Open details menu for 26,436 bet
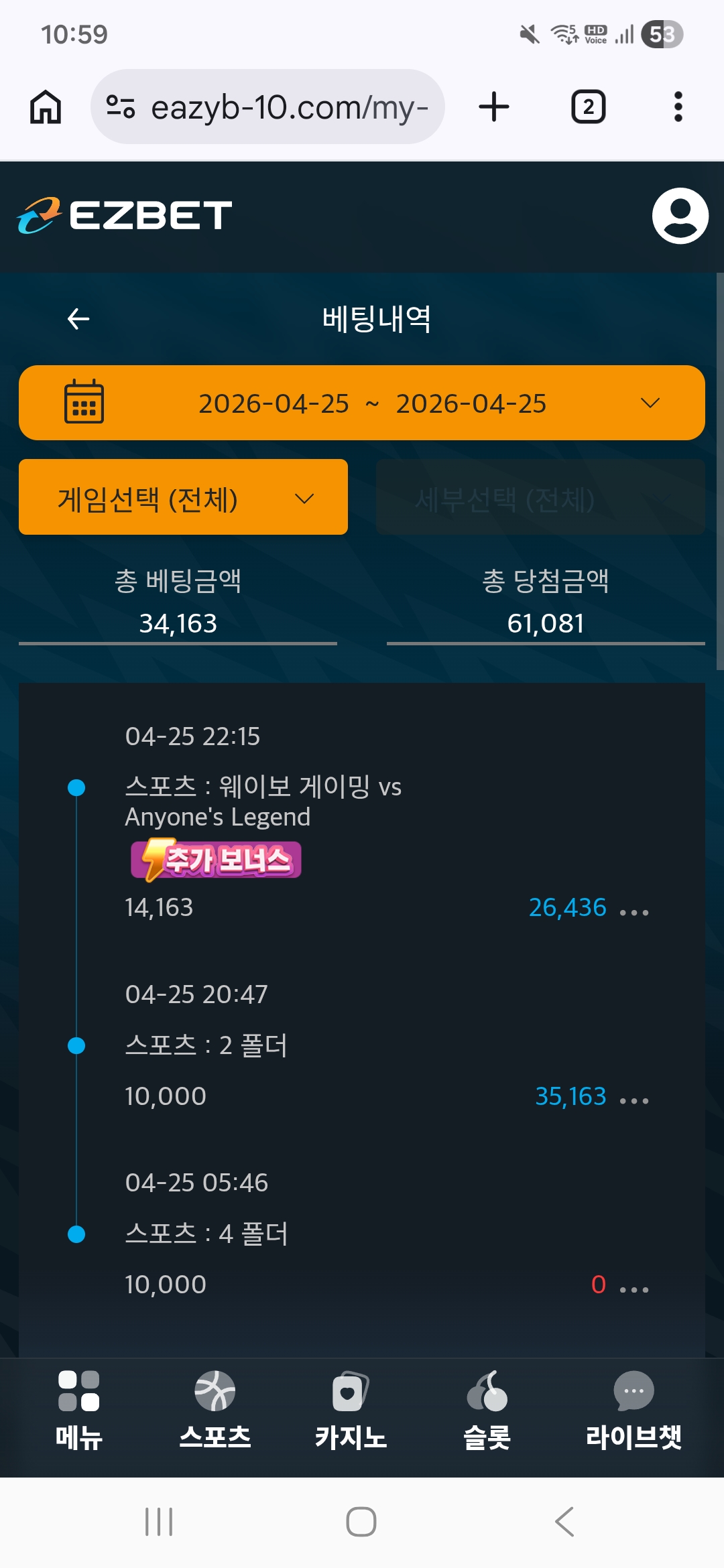The height and width of the screenshot is (1568, 724). click(x=633, y=912)
